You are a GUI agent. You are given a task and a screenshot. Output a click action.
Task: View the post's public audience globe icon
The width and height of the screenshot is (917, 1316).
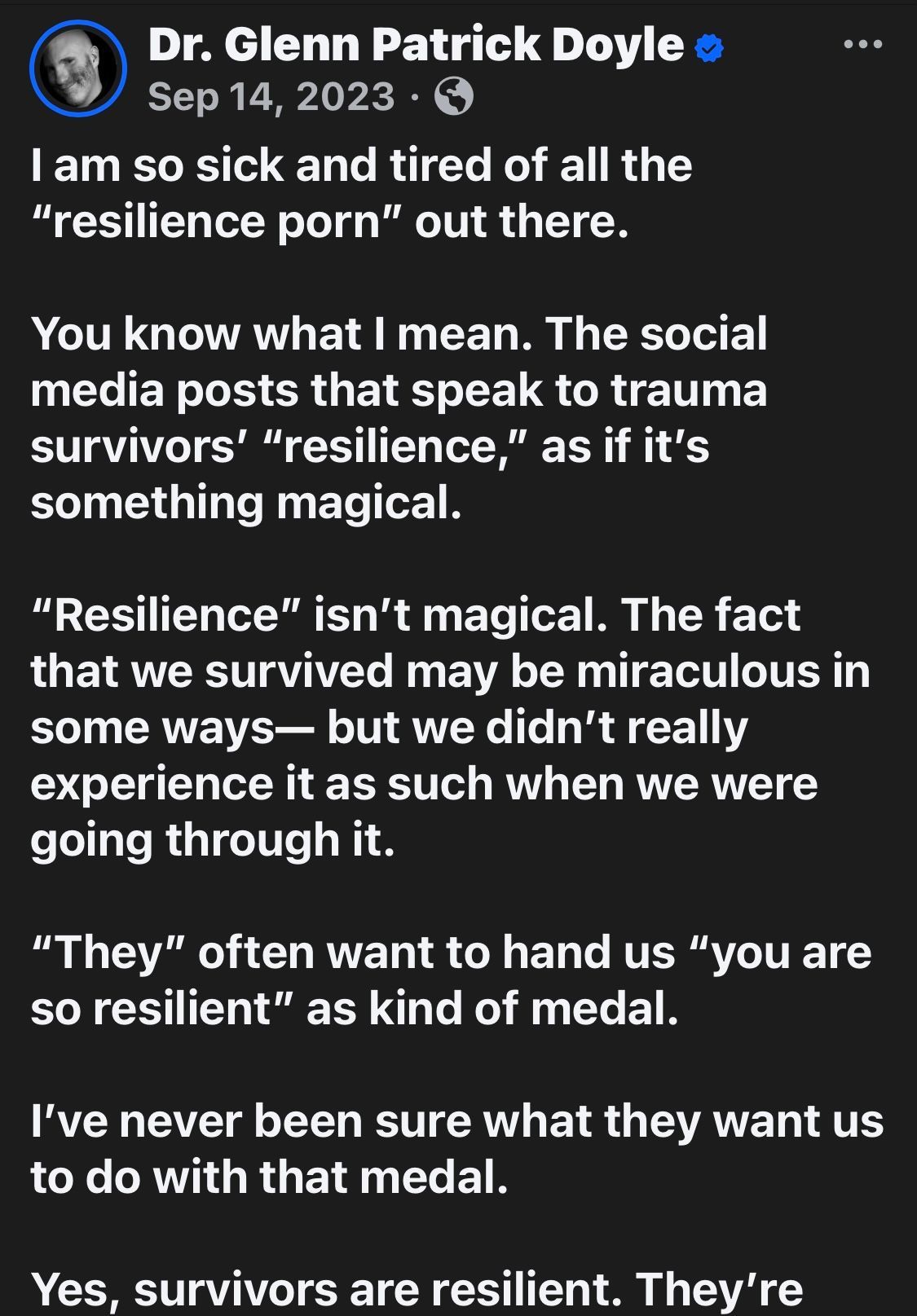454,99
